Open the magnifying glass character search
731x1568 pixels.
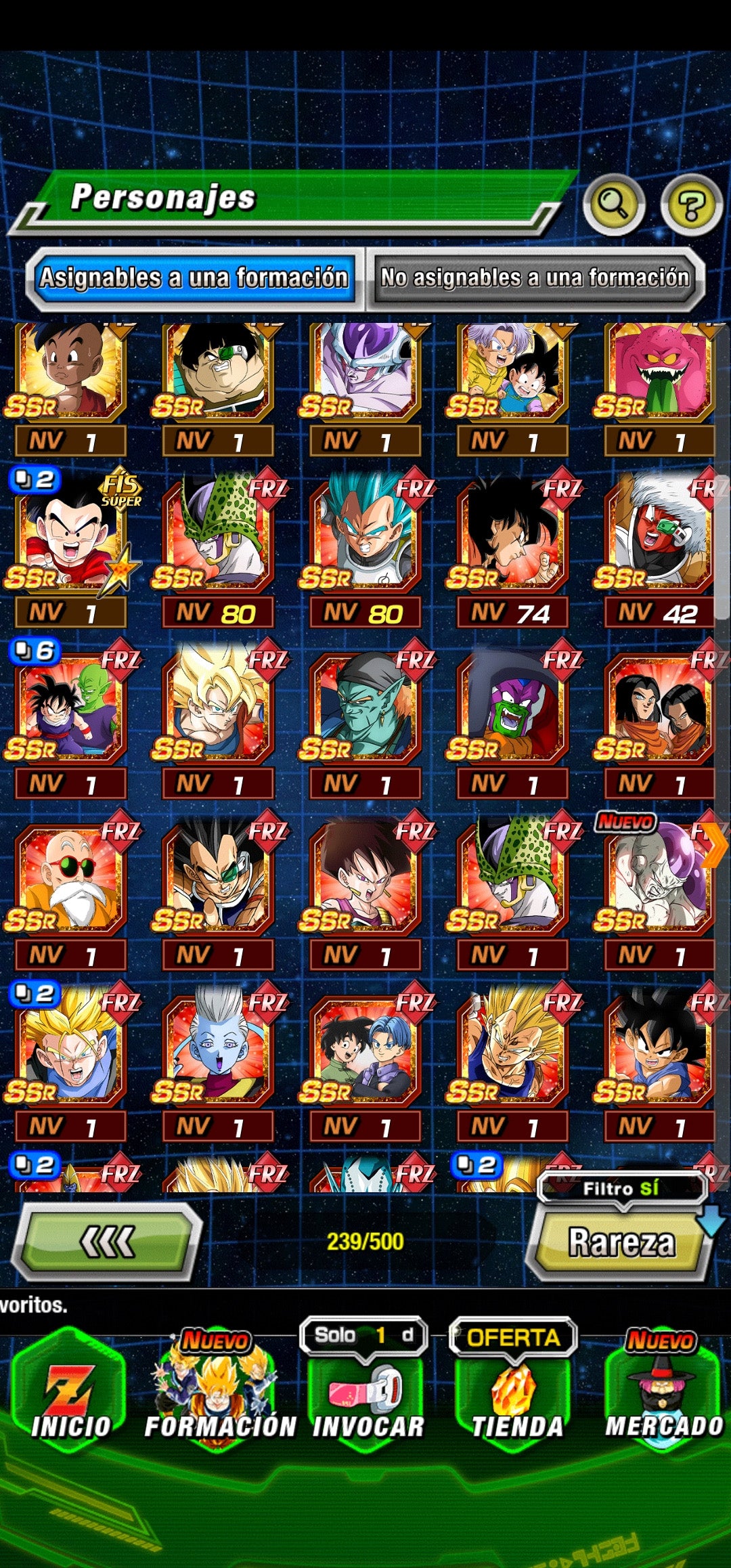coord(613,204)
